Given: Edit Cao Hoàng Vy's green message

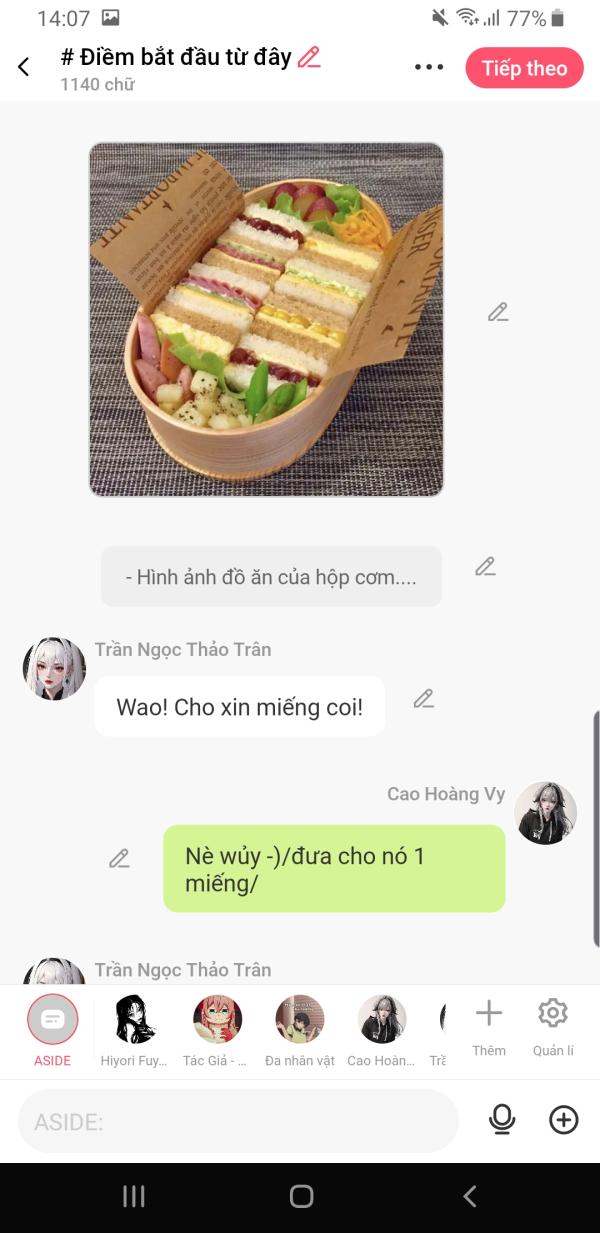Looking at the screenshot, I should tap(120, 858).
